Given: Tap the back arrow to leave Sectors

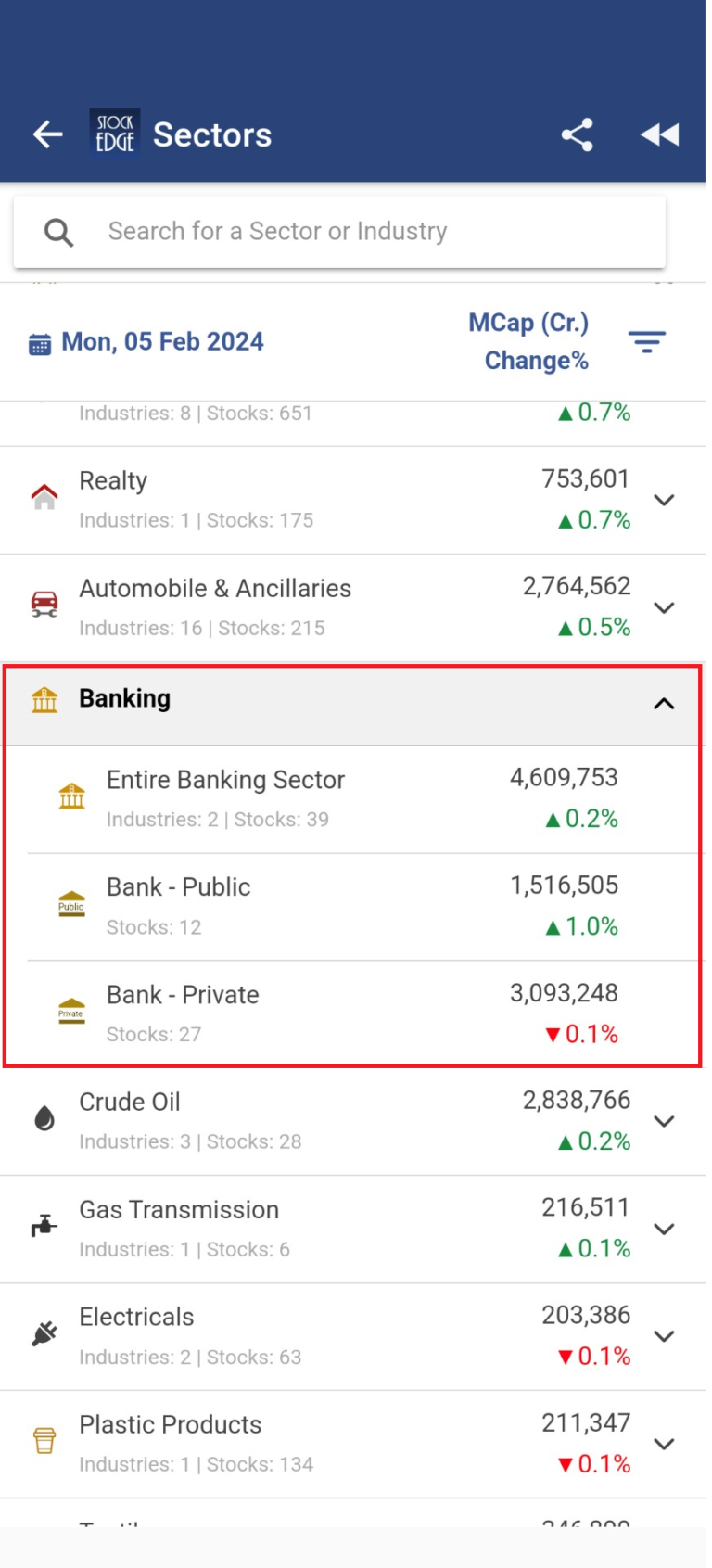Looking at the screenshot, I should click(45, 134).
